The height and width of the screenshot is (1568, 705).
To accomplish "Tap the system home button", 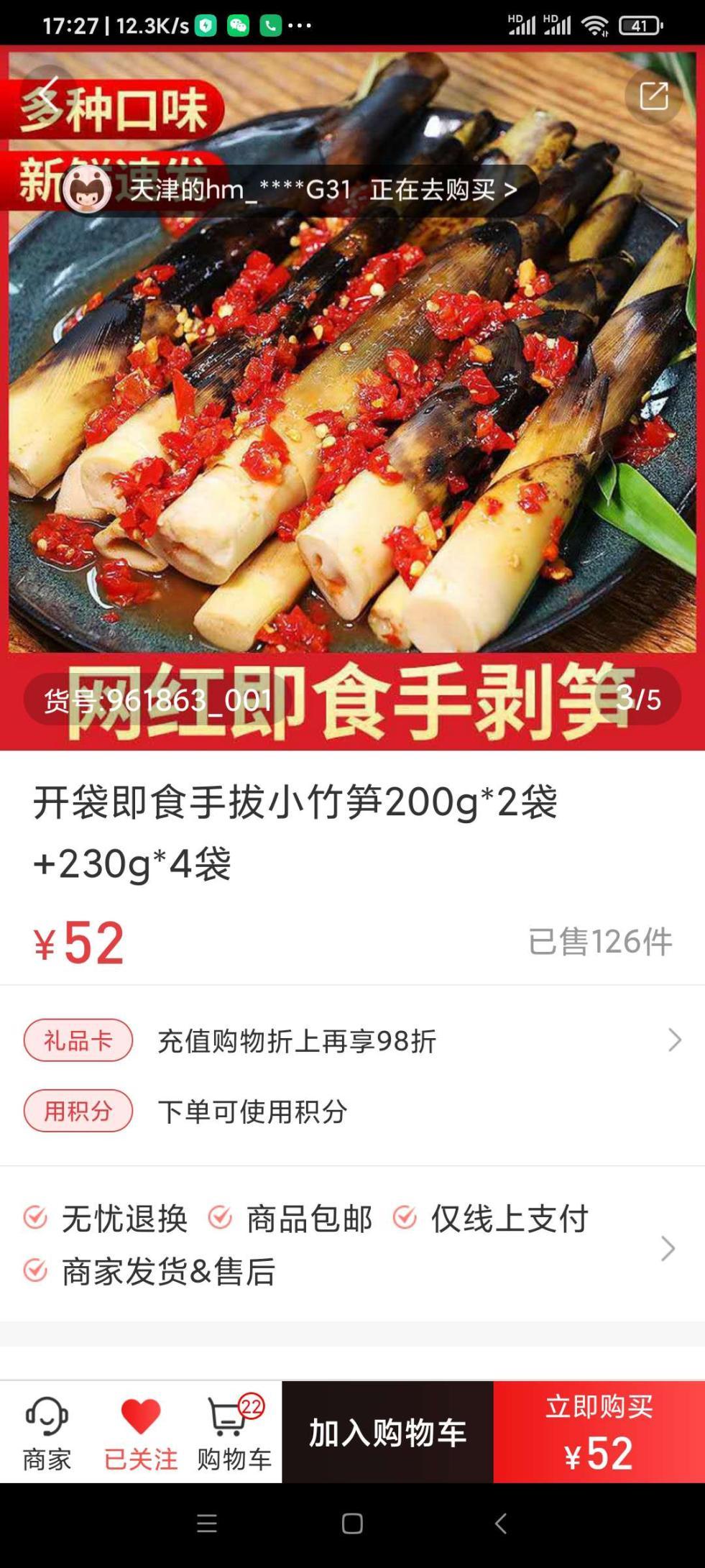I will tap(352, 1523).
